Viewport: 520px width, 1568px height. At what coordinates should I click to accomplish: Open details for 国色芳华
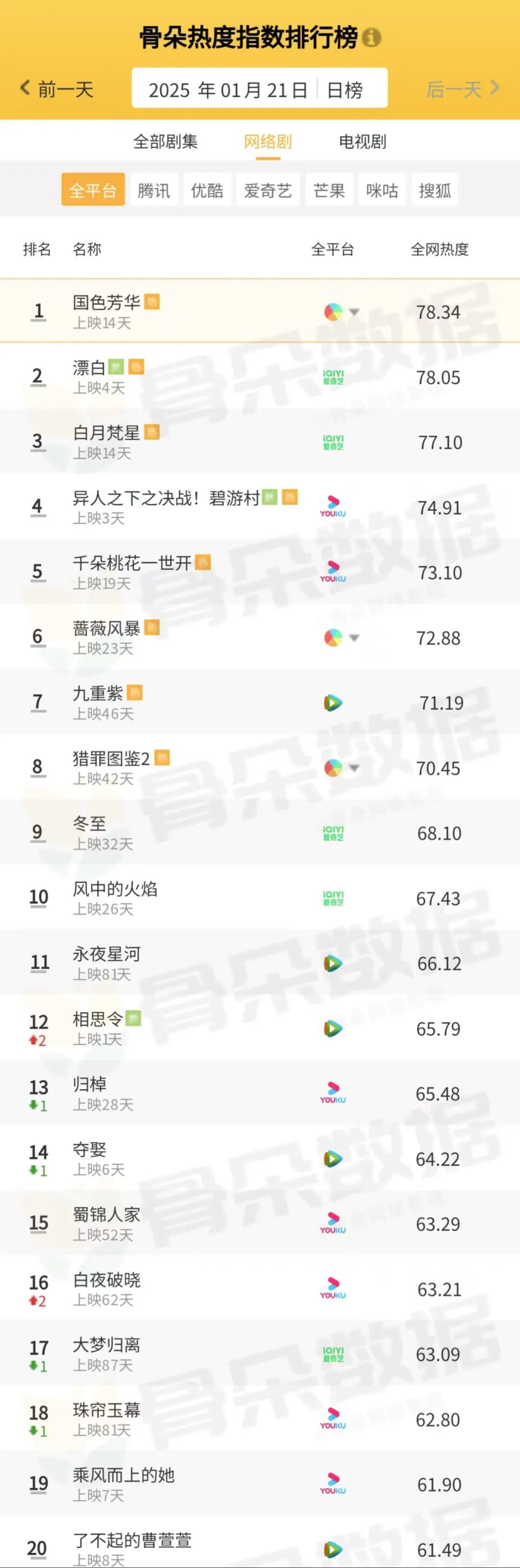point(106,302)
